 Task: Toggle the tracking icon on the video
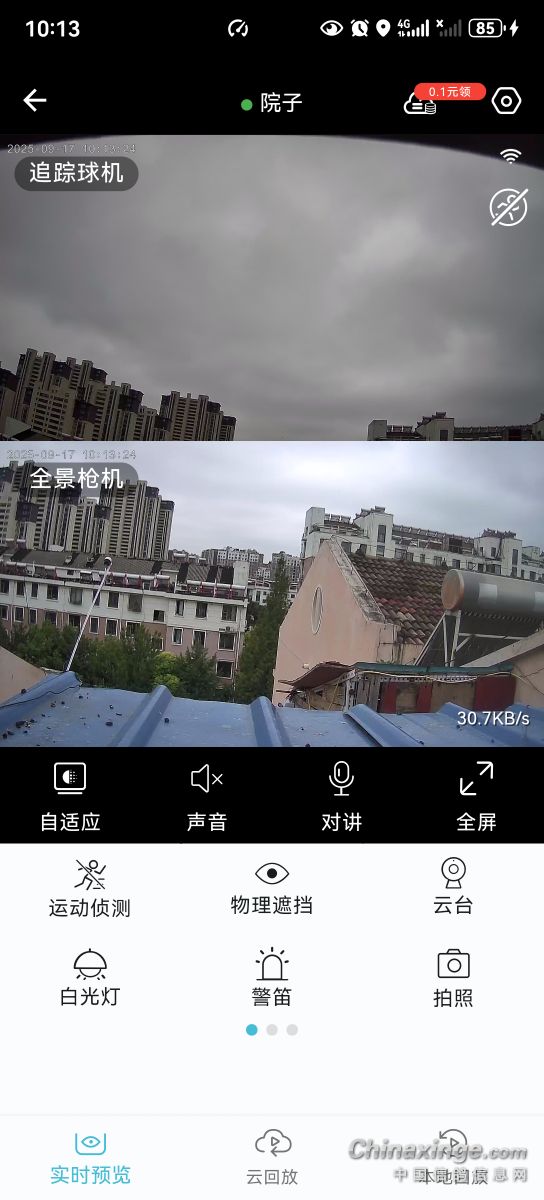(x=508, y=207)
